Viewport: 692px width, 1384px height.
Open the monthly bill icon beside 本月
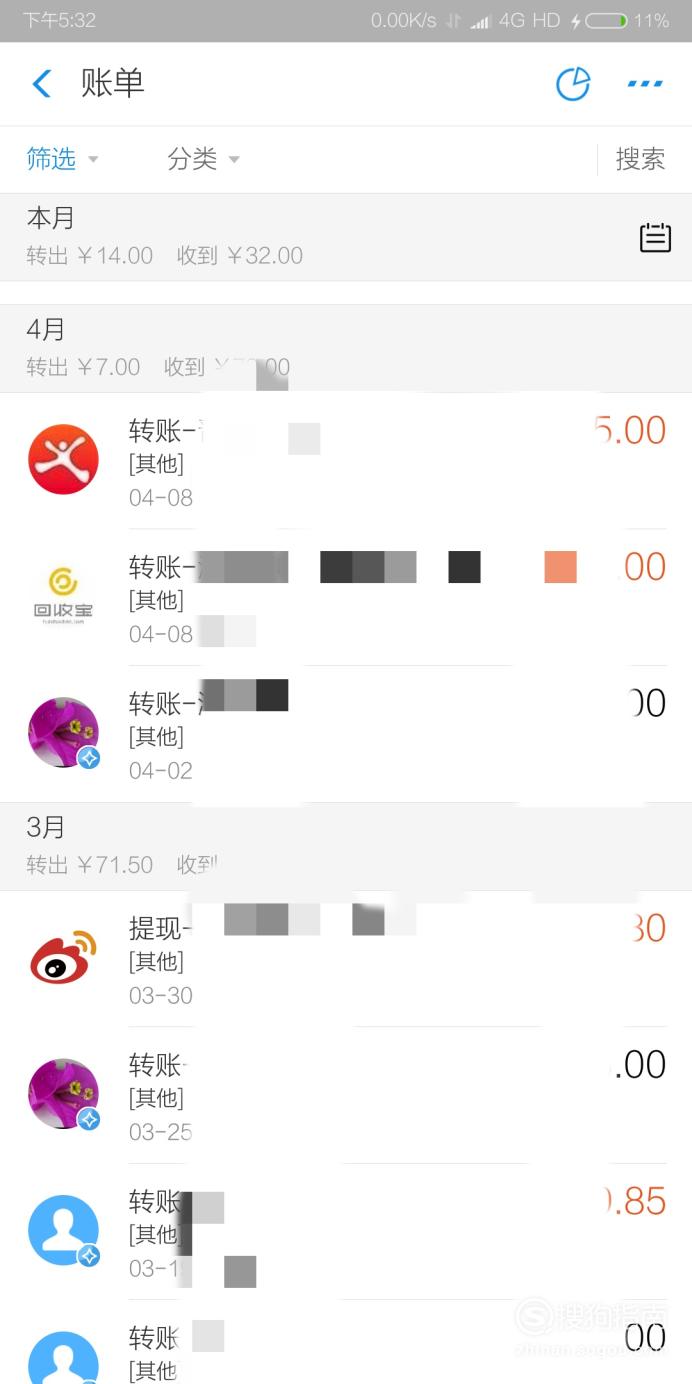(x=655, y=238)
